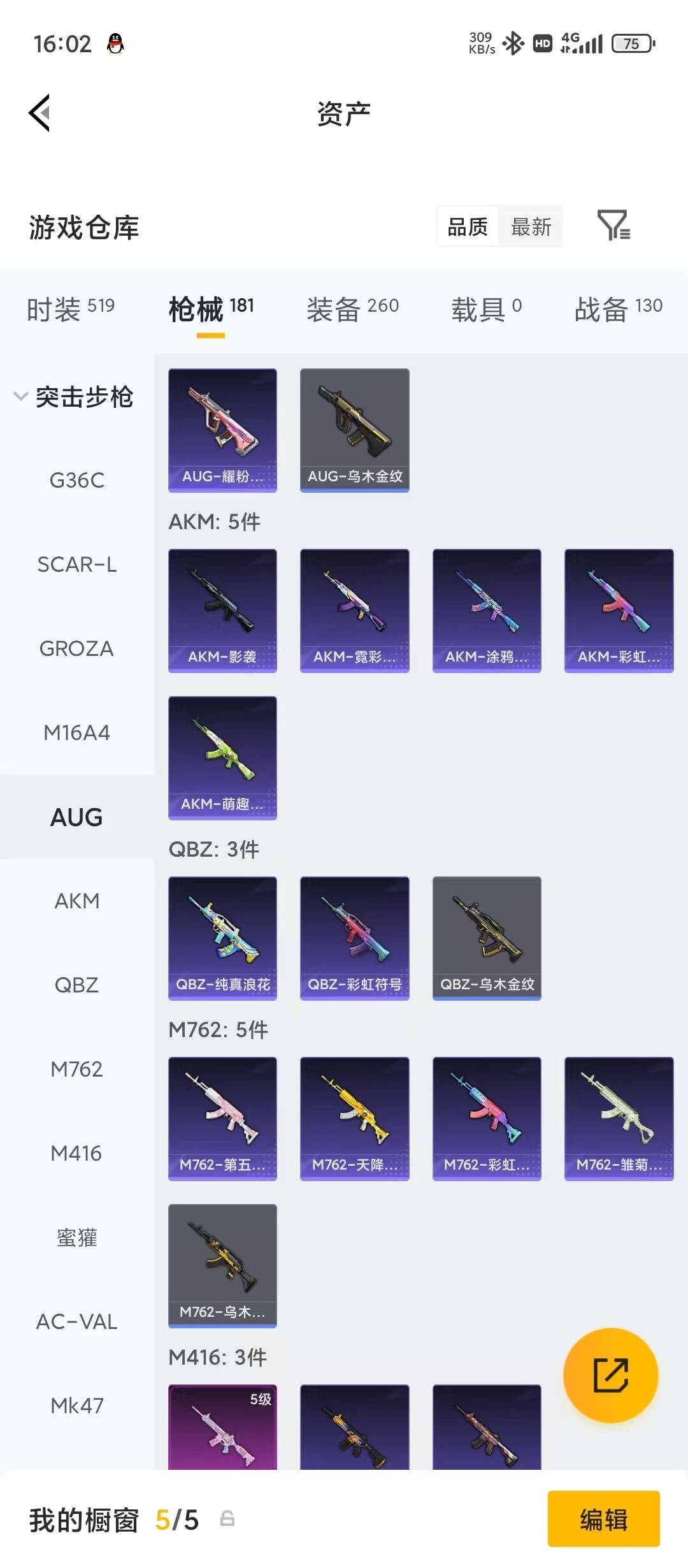
Task: Jump to GROZA weapons
Action: (x=76, y=649)
